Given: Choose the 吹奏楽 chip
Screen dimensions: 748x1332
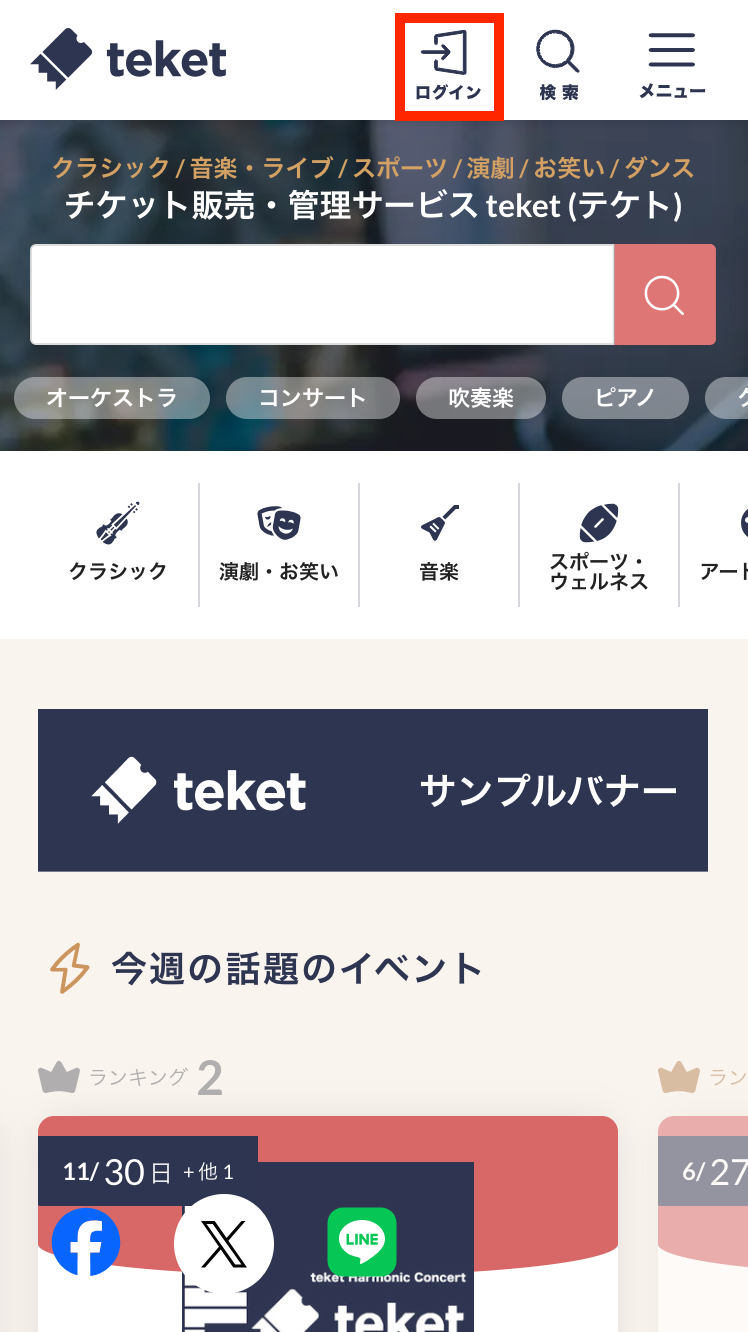Looking at the screenshot, I should 480,398.
